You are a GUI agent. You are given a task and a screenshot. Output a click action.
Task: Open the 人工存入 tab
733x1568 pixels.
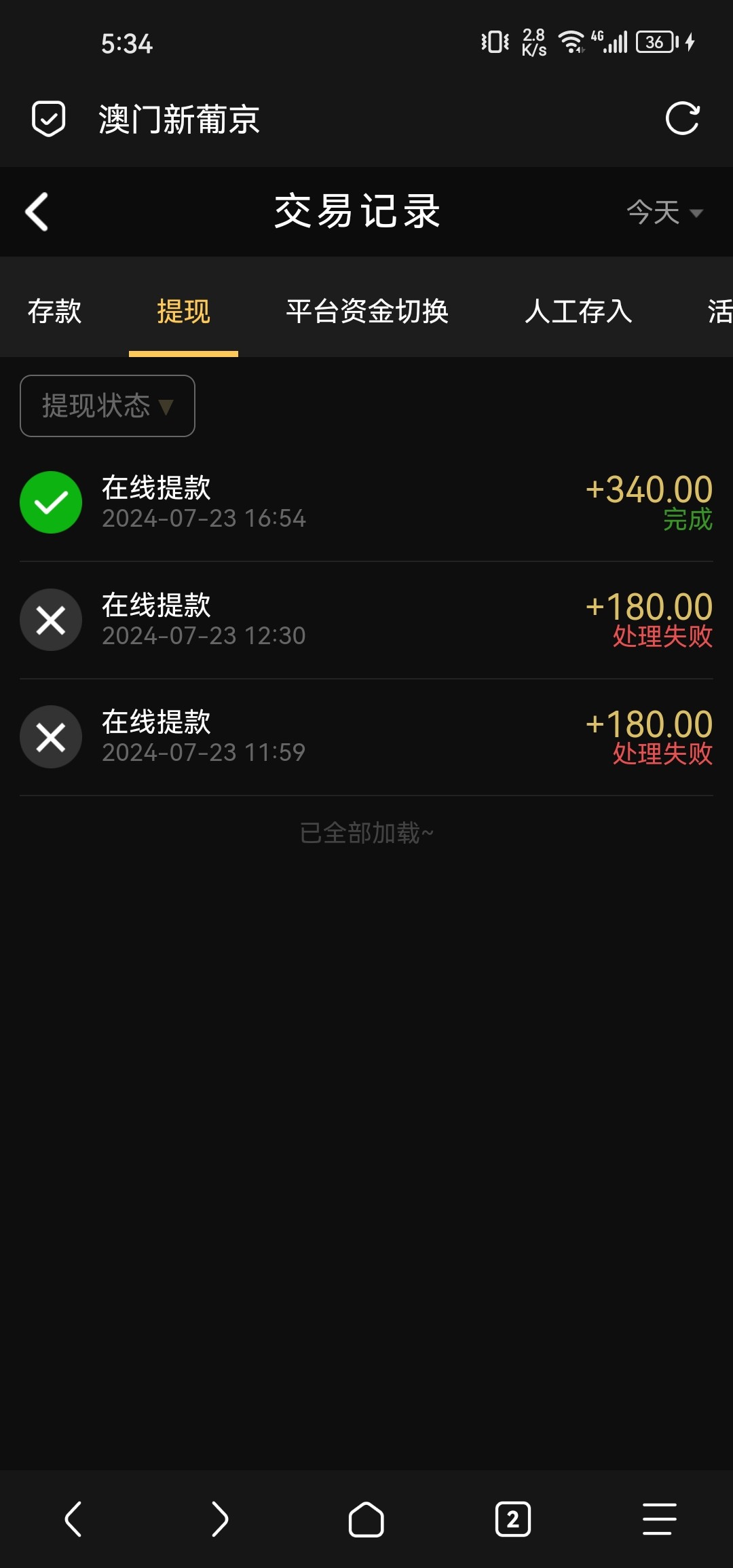pyautogui.click(x=578, y=312)
